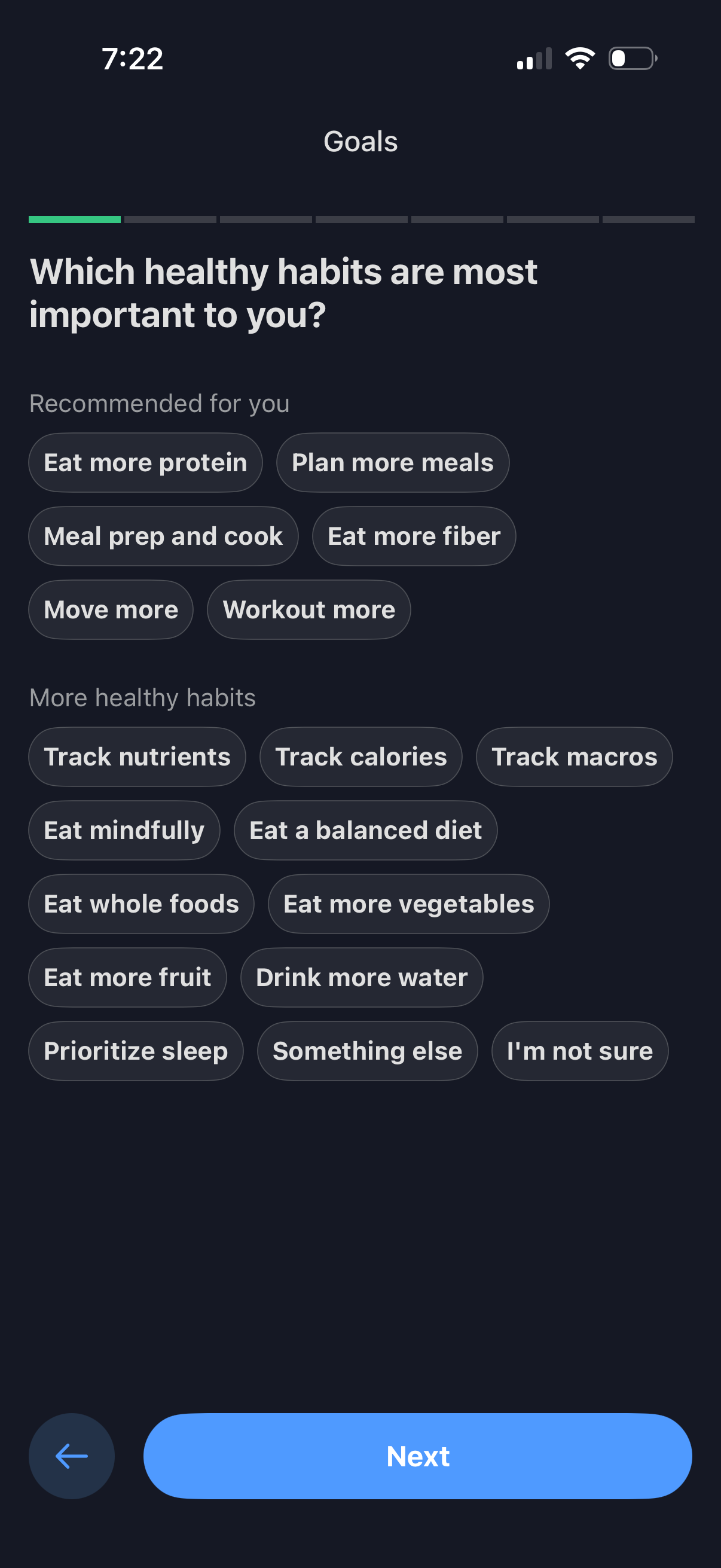Image resolution: width=721 pixels, height=1568 pixels.
Task: Enable the Eat more fiber goal
Action: pyautogui.click(x=413, y=536)
